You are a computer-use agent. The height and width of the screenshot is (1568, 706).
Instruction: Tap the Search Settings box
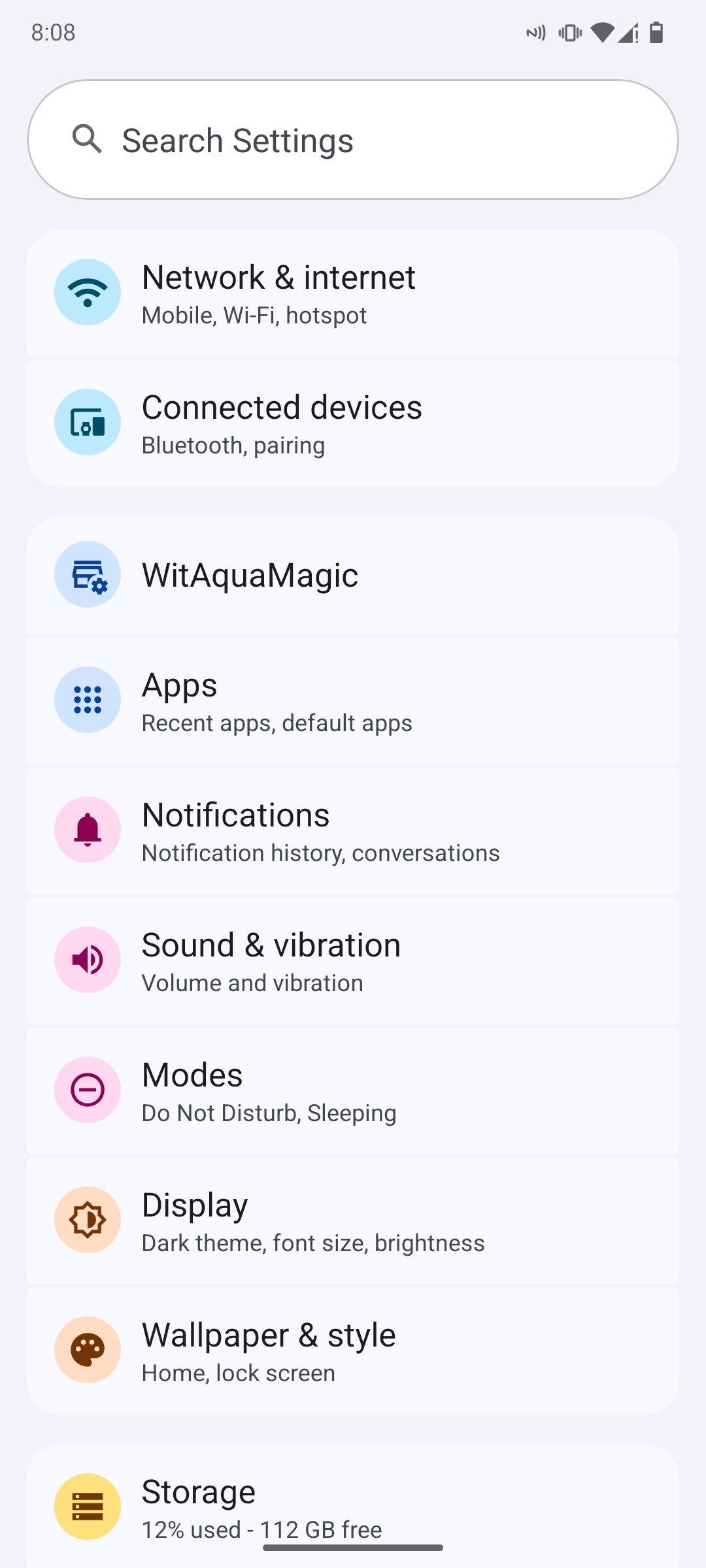pos(353,140)
